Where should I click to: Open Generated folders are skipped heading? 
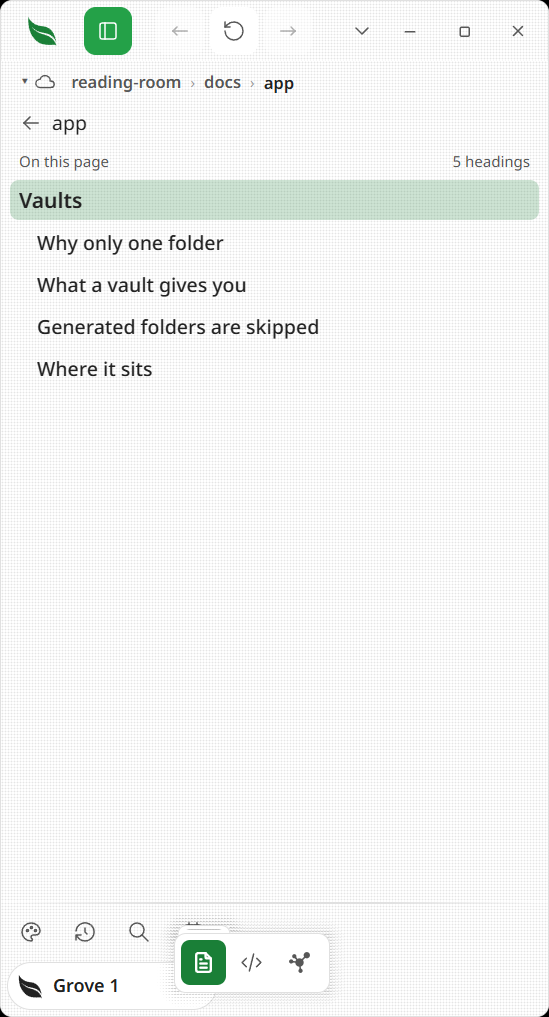pyautogui.click(x=178, y=327)
